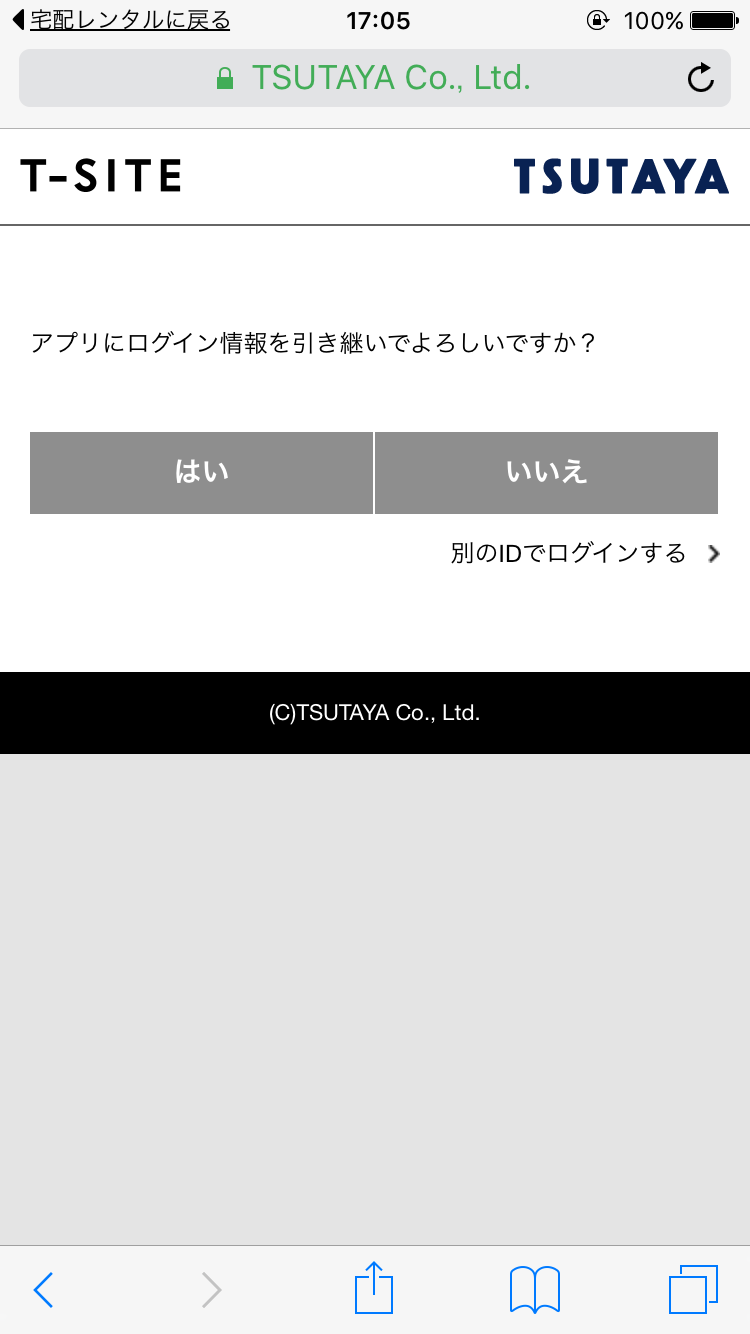This screenshot has height=1334, width=750.
Task: Reload the page with the refresh icon
Action: 701,77
